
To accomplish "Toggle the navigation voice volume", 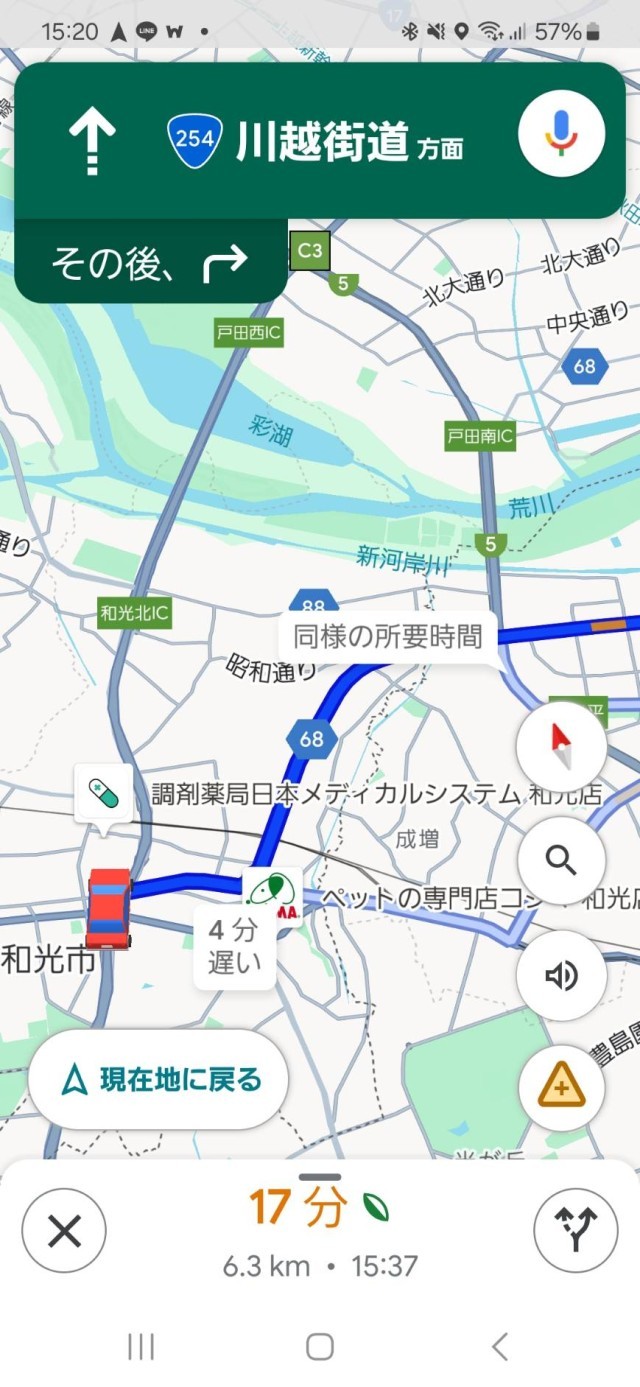I will [561, 975].
